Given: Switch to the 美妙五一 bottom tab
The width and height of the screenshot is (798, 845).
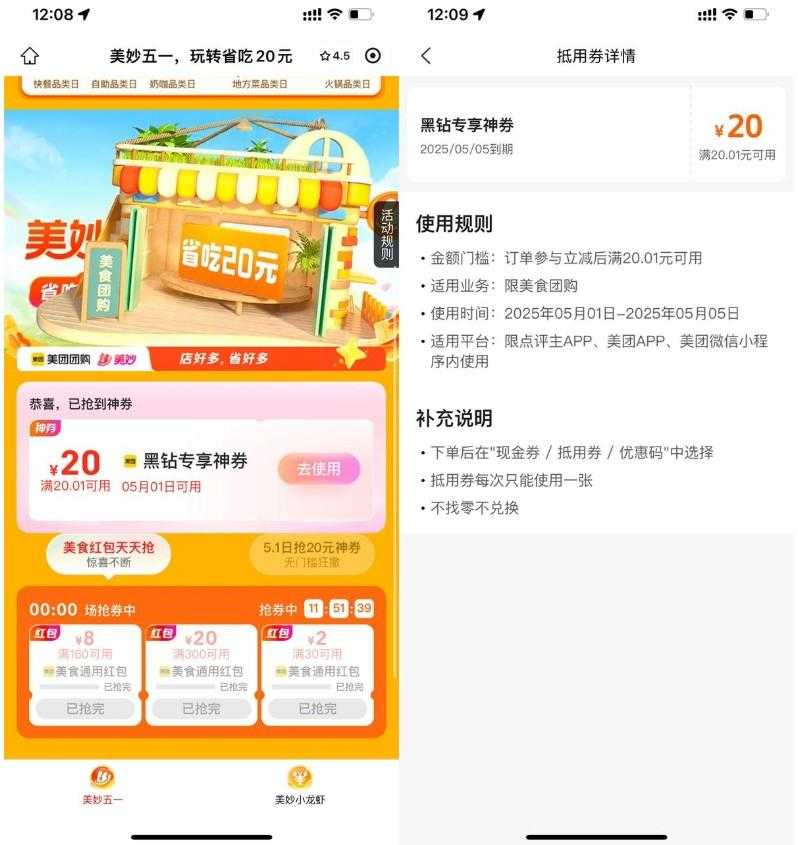Looking at the screenshot, I should 102,785.
